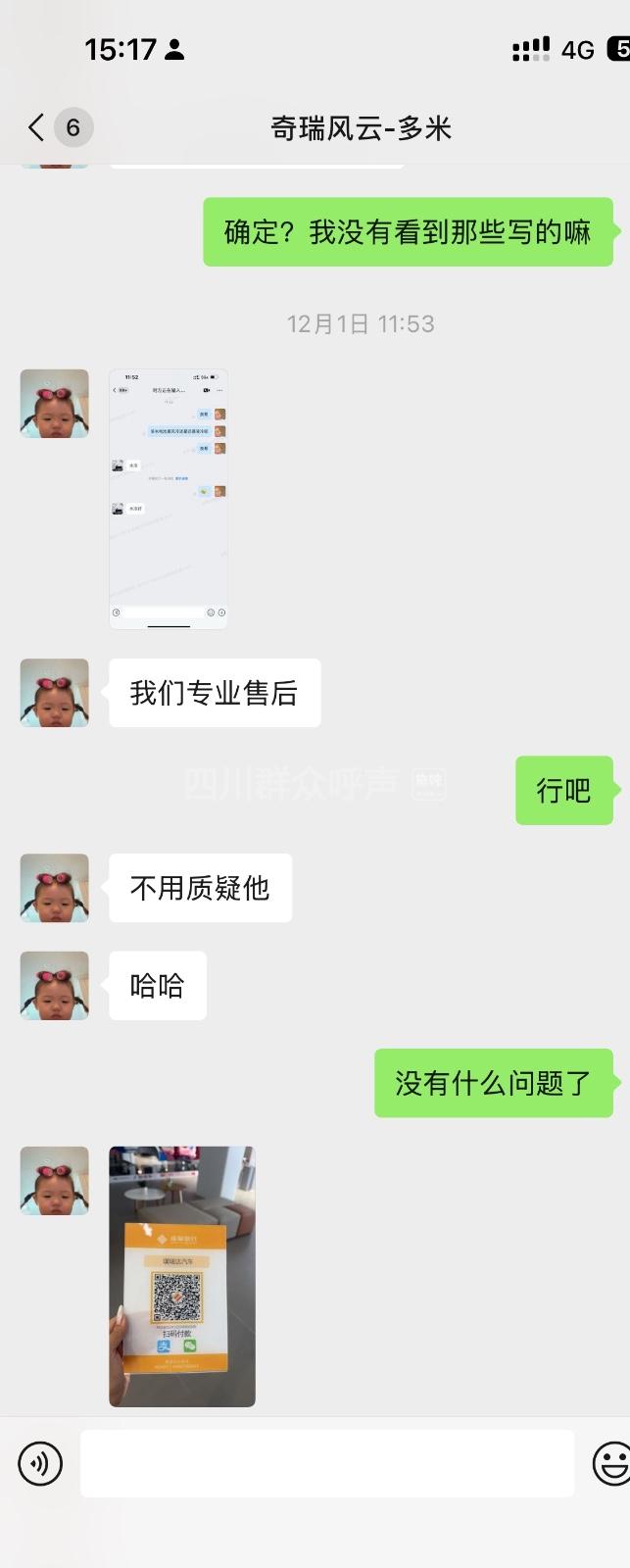Tap the voice input icon

point(40,1464)
